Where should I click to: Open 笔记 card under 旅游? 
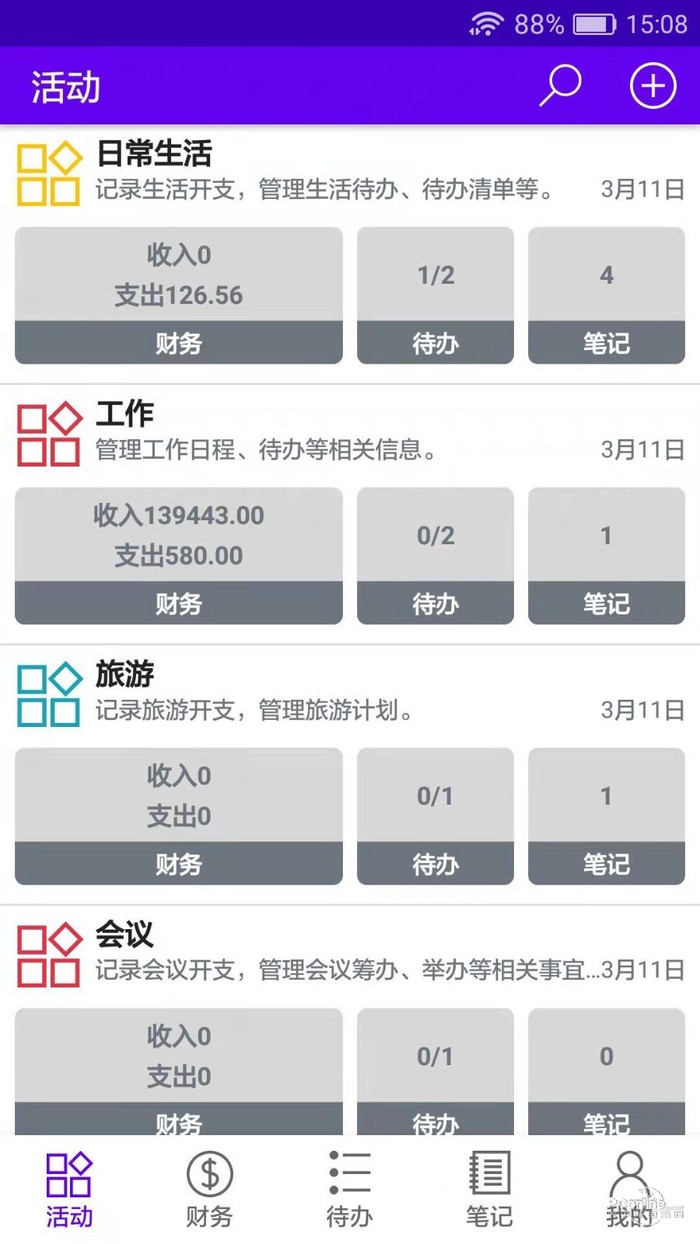(x=606, y=815)
